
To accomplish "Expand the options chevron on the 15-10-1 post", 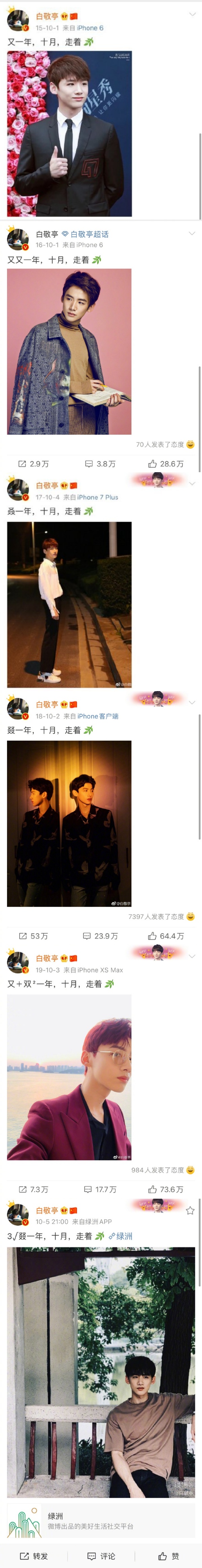I will (192, 15).
